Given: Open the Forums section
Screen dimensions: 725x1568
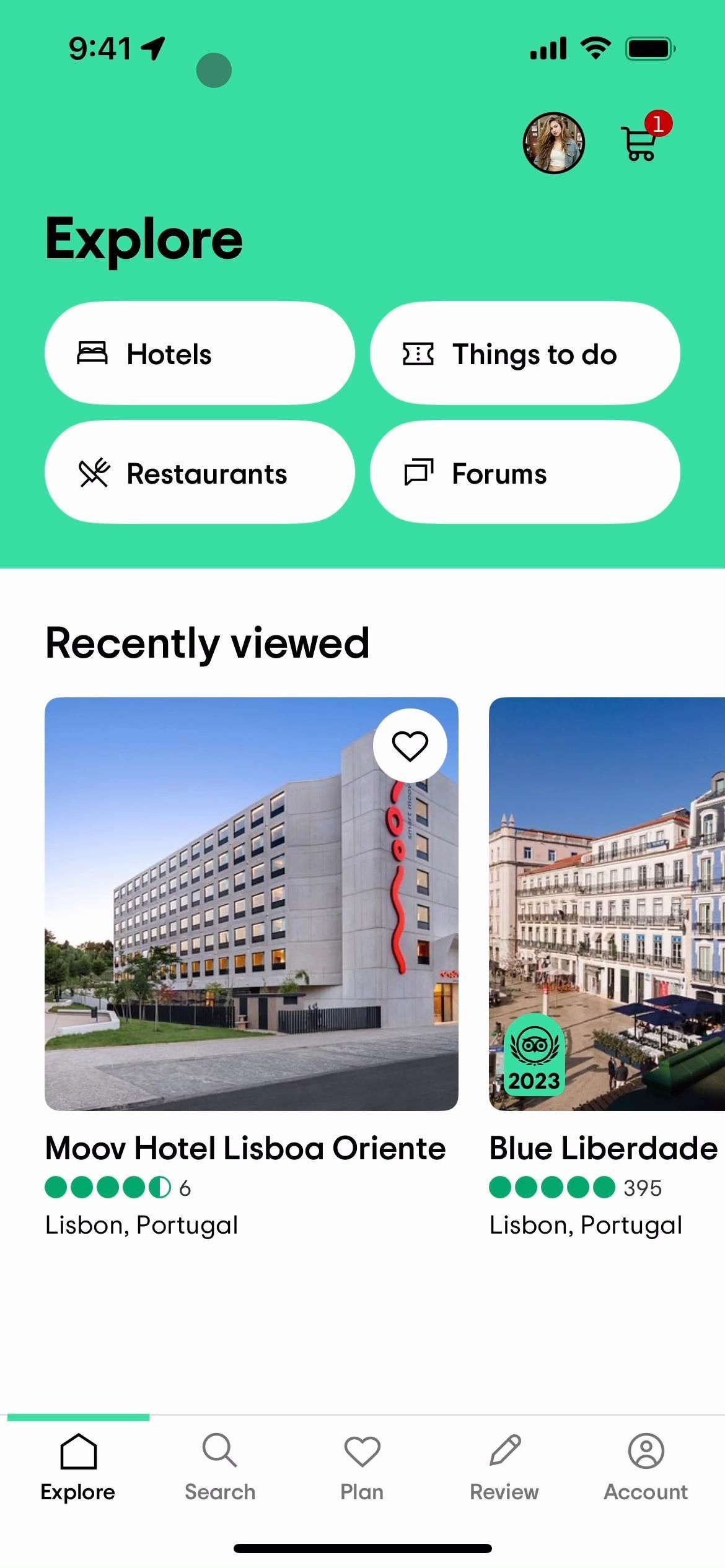Looking at the screenshot, I should pos(525,473).
